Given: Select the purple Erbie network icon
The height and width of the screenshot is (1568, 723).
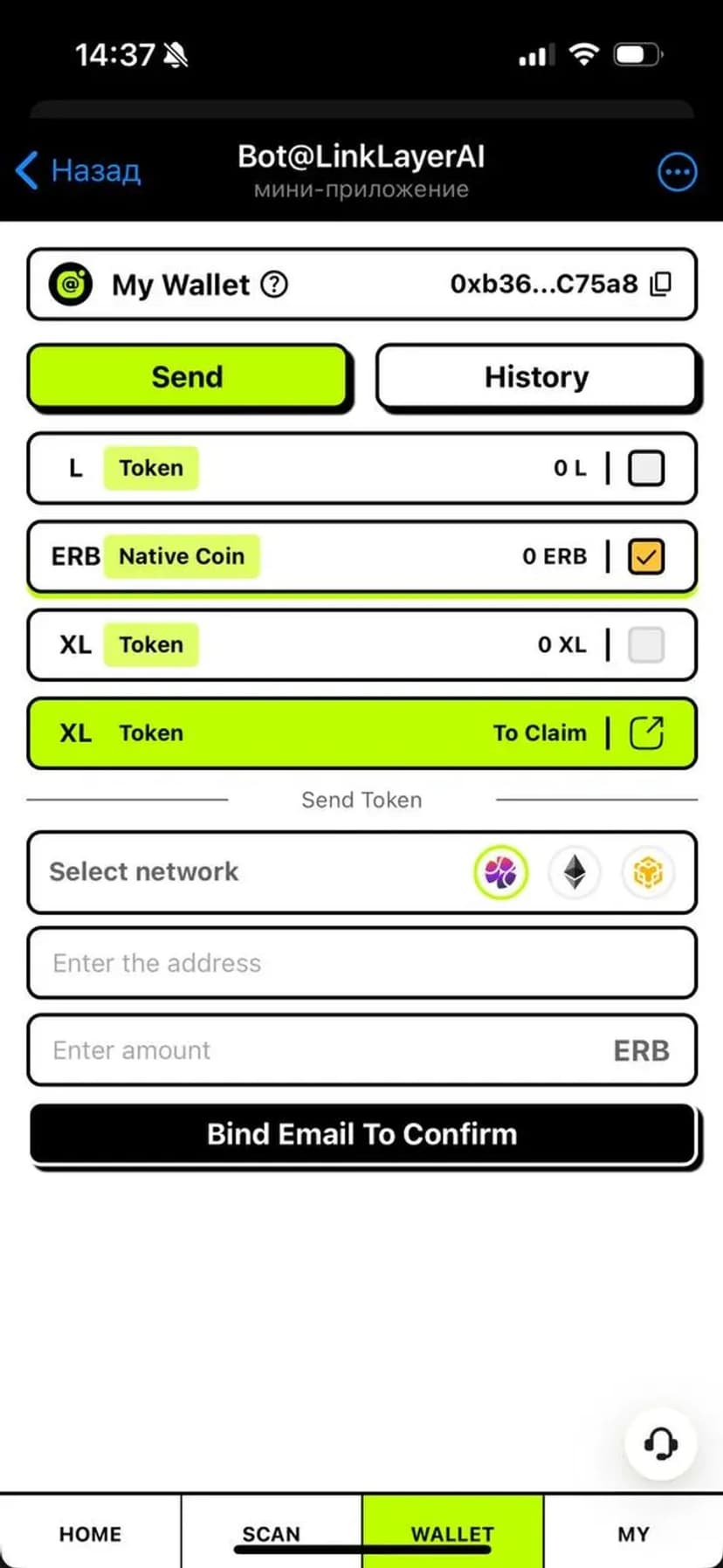Looking at the screenshot, I should coord(500,872).
